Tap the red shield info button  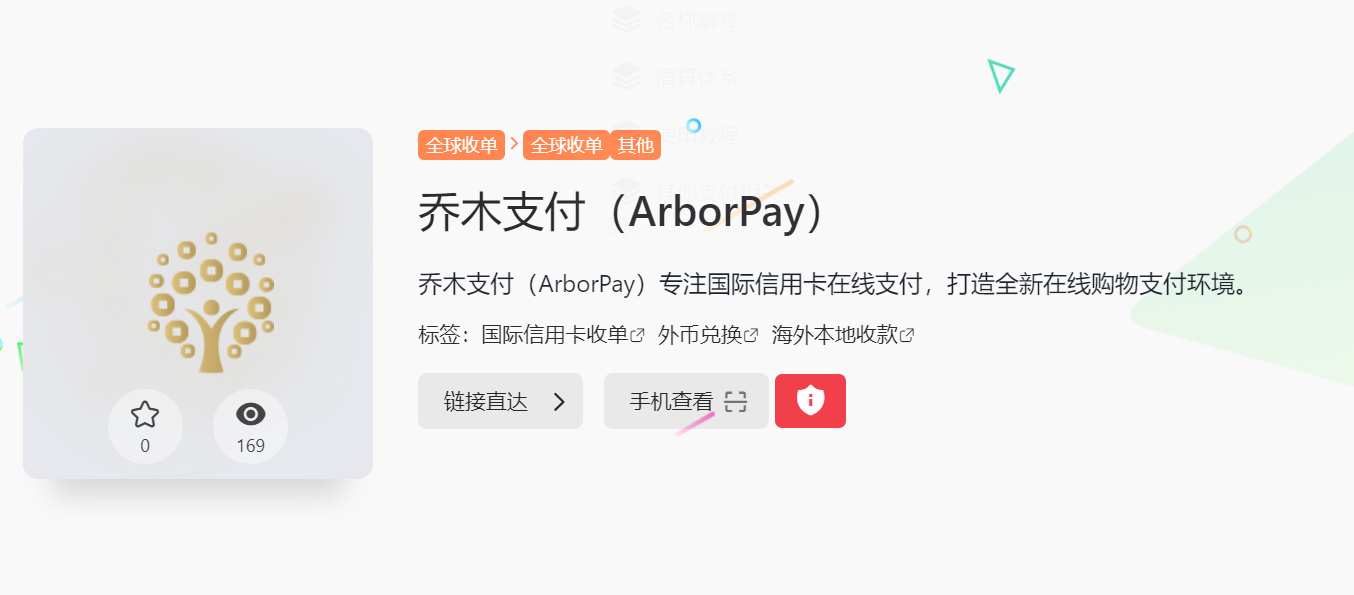(x=810, y=401)
